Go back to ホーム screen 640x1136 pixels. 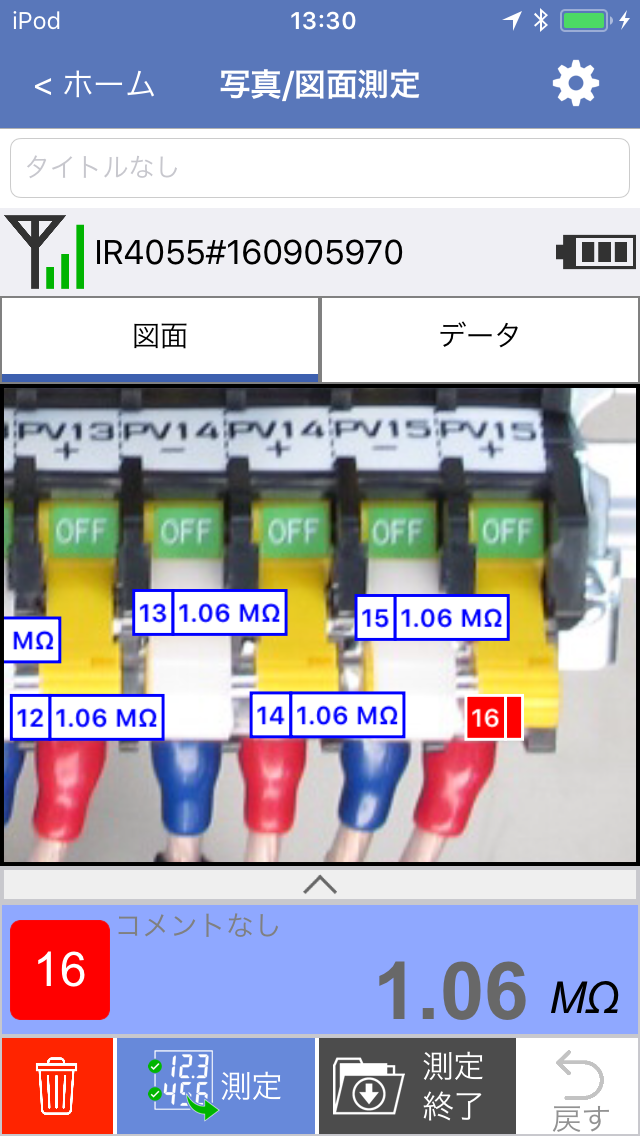pos(95,85)
